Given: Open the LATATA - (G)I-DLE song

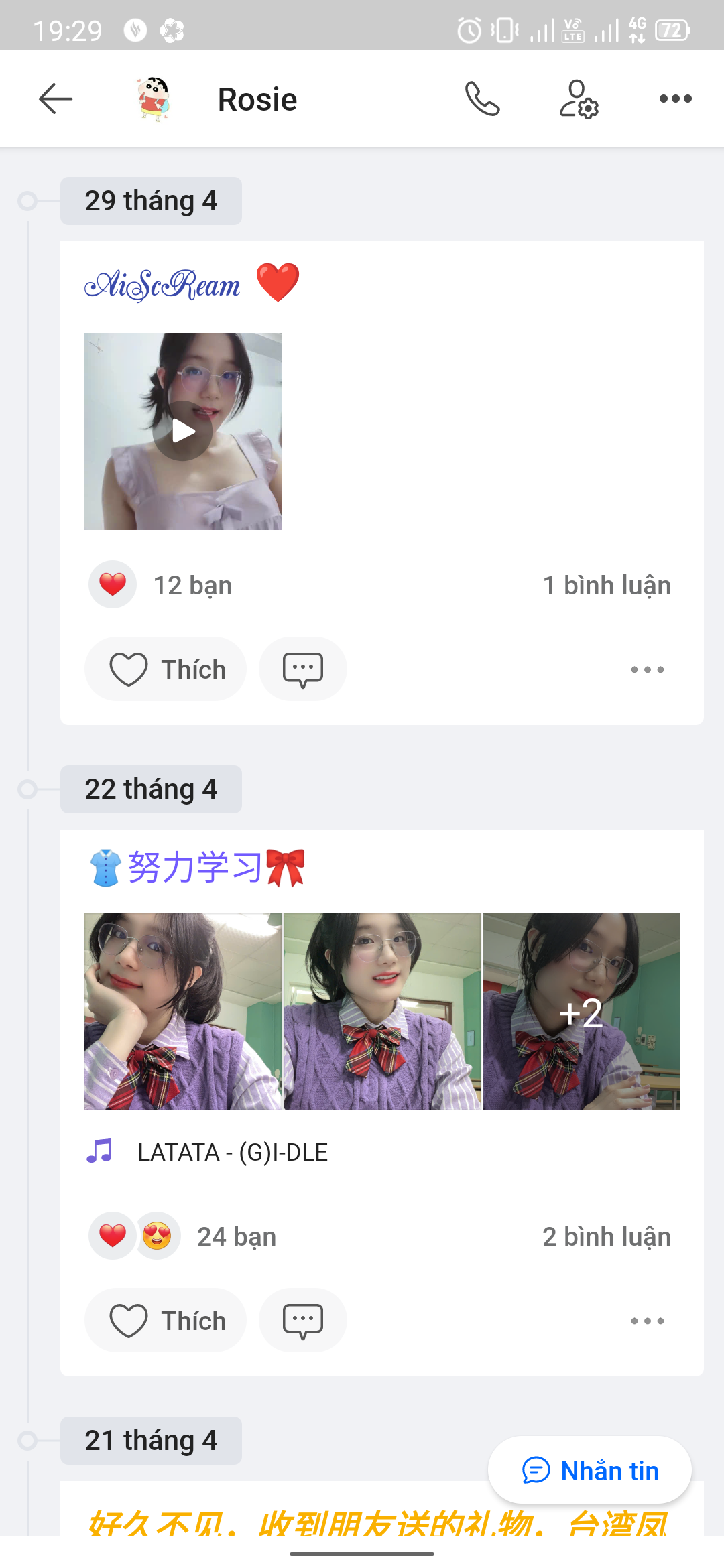Looking at the screenshot, I should (232, 1153).
